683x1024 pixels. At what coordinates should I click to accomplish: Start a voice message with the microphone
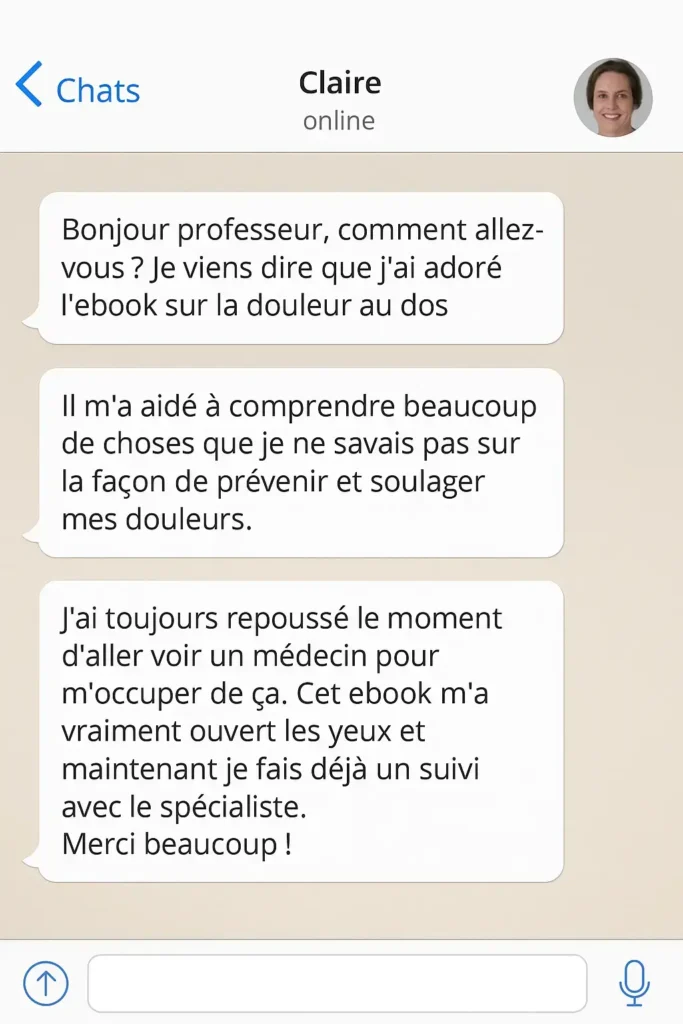[634, 983]
